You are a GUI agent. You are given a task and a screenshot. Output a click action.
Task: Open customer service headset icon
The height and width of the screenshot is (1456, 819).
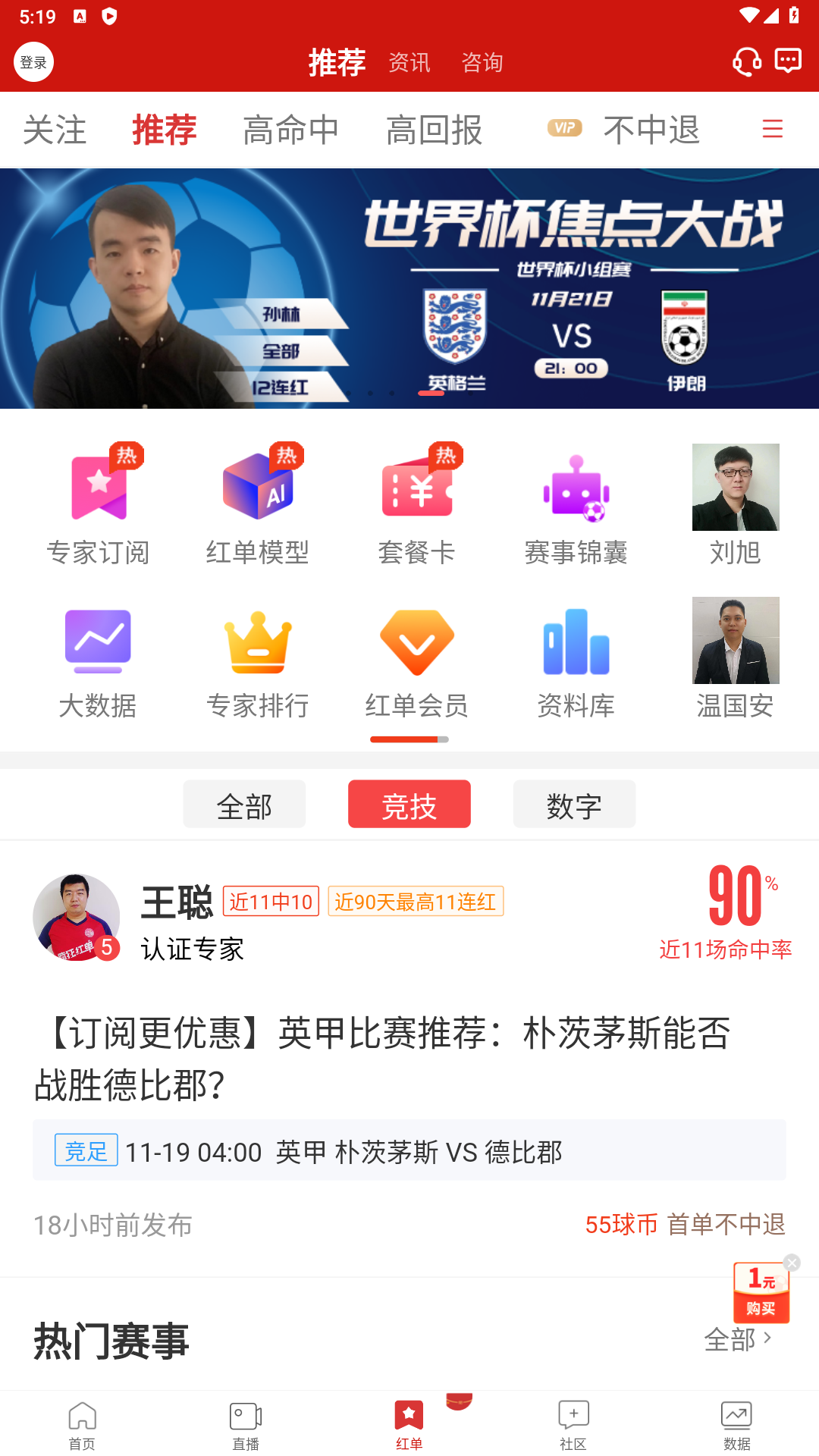click(x=746, y=62)
